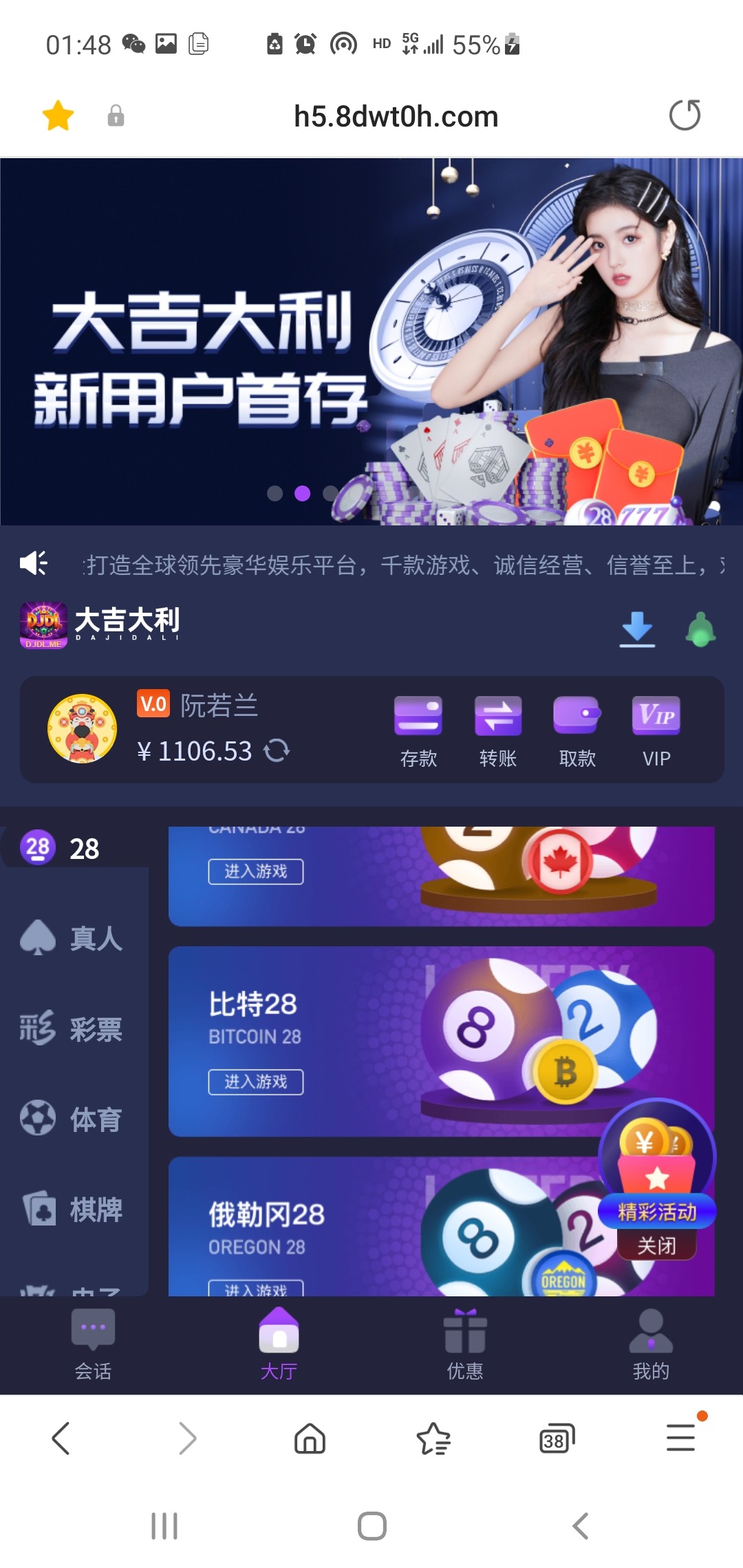Viewport: 743px width, 1568px height.
Task: Open 取款 withdrawal
Action: click(577, 731)
